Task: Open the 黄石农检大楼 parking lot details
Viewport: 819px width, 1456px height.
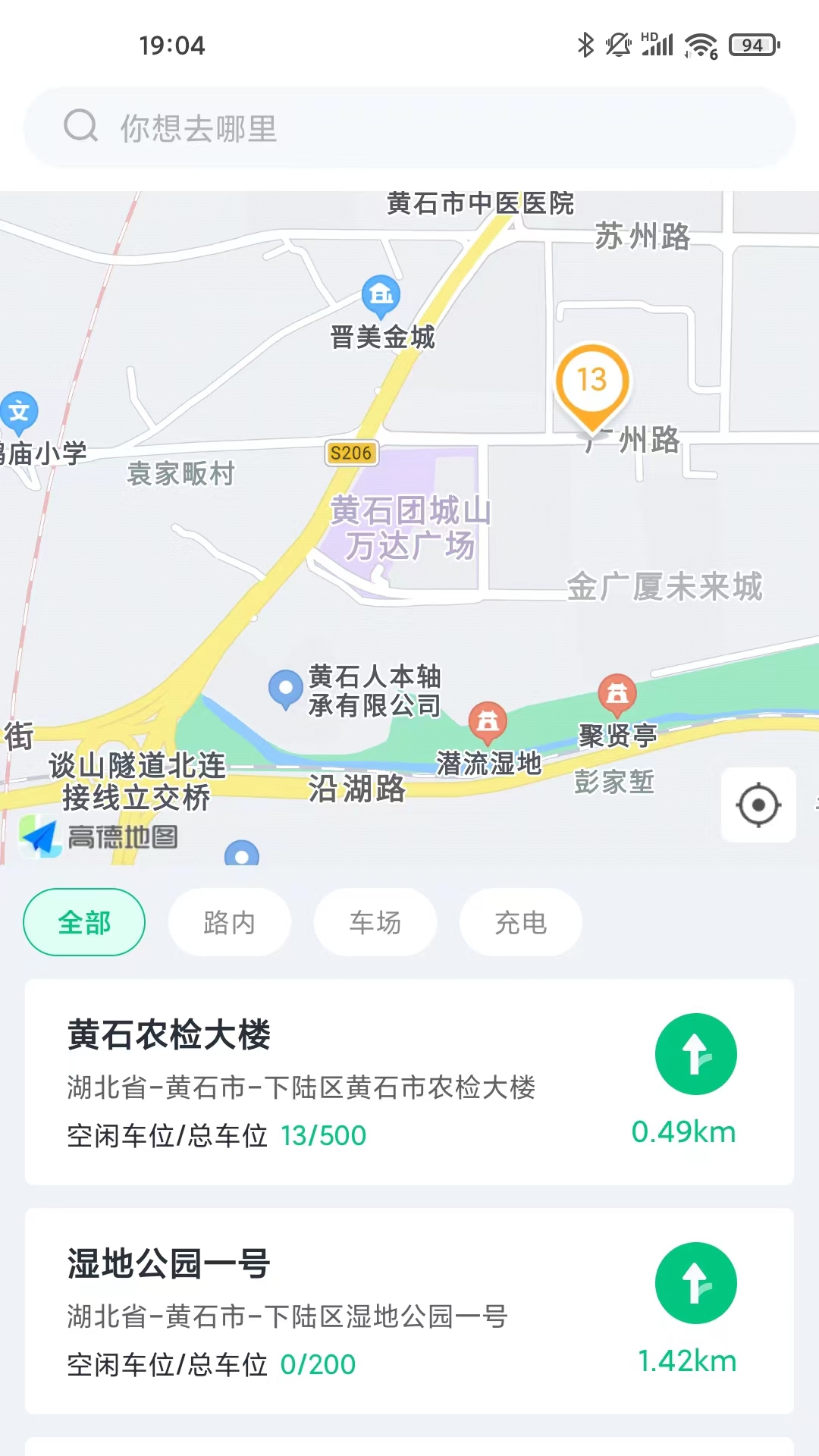Action: [303, 1086]
